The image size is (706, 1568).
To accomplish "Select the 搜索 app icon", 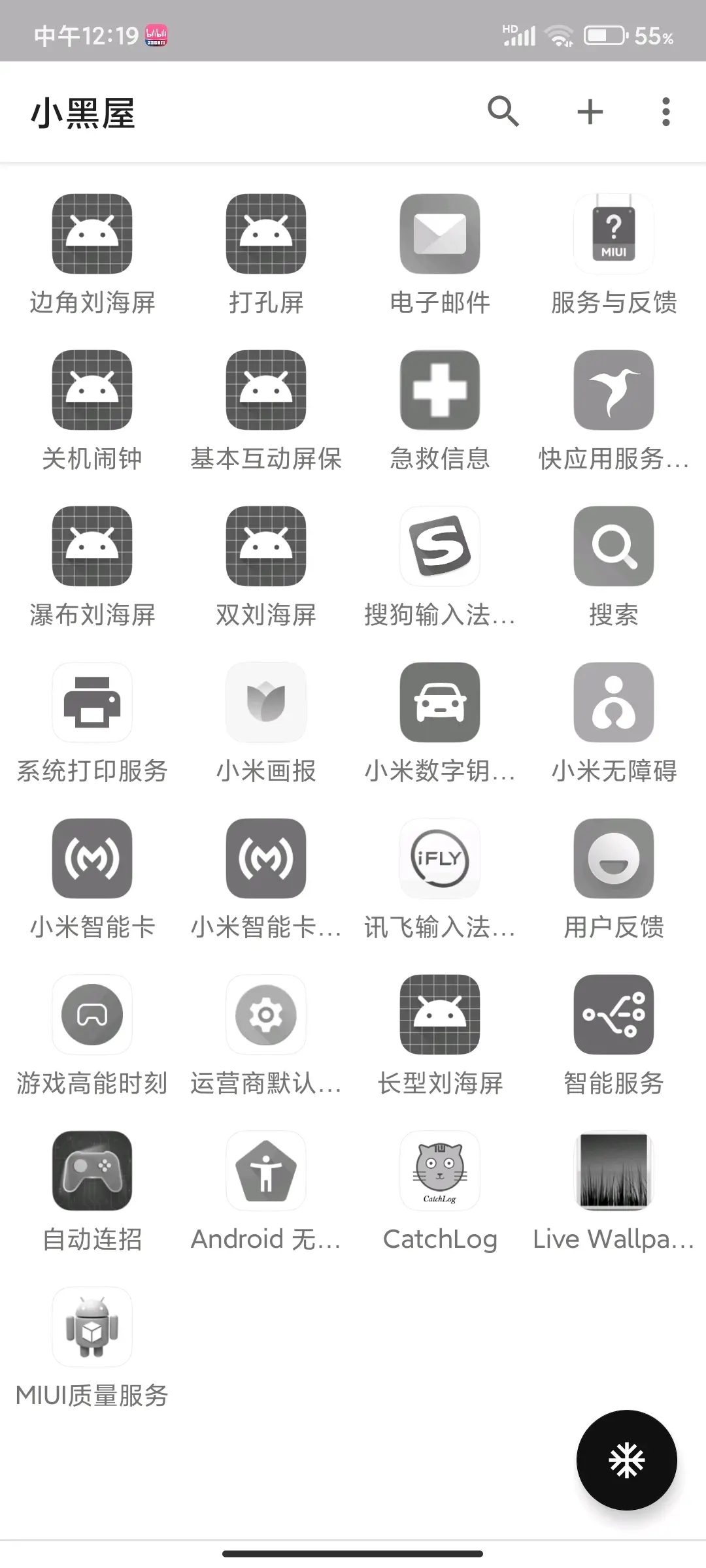I will pos(614,546).
